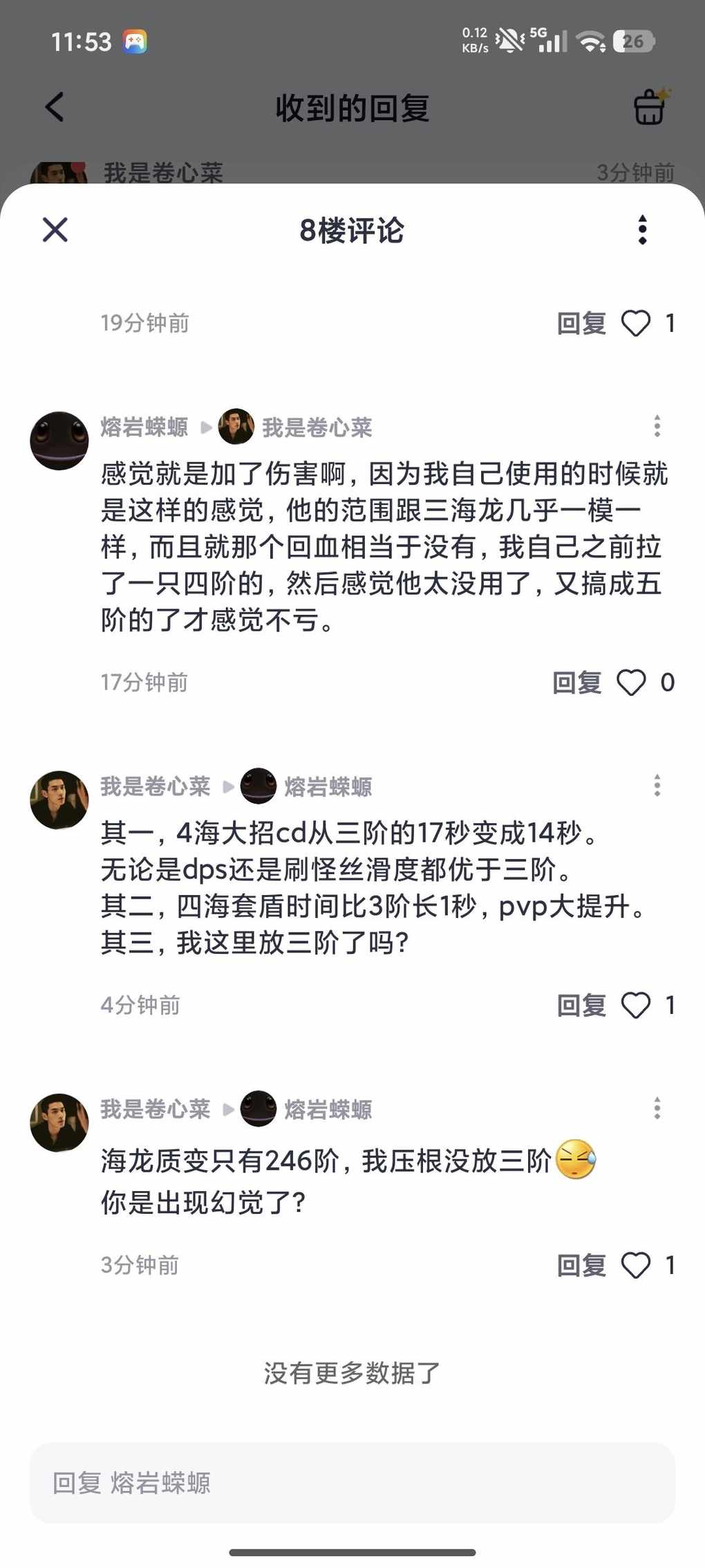Close the 8楼评论 panel

[x=55, y=230]
